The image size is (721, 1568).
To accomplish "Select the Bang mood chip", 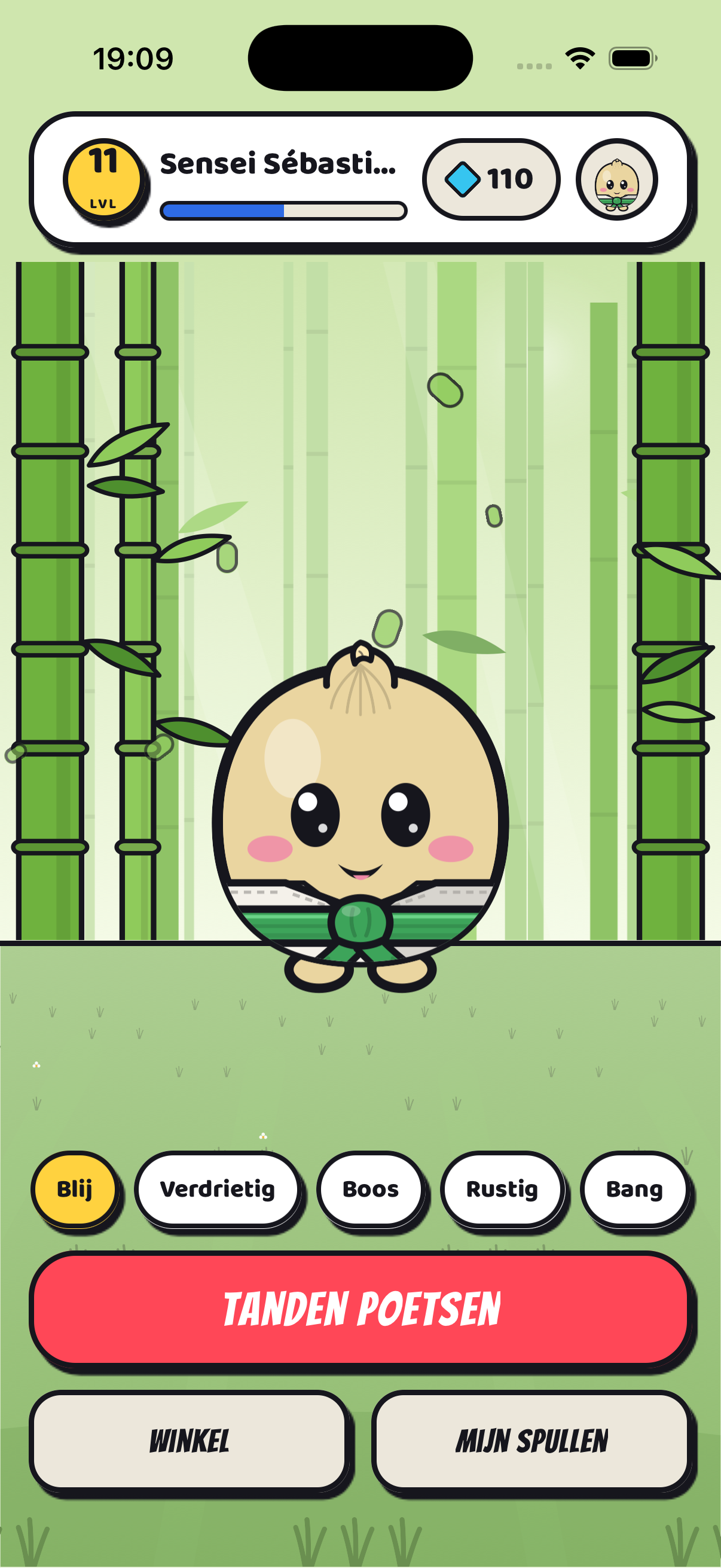I will coord(634,1189).
